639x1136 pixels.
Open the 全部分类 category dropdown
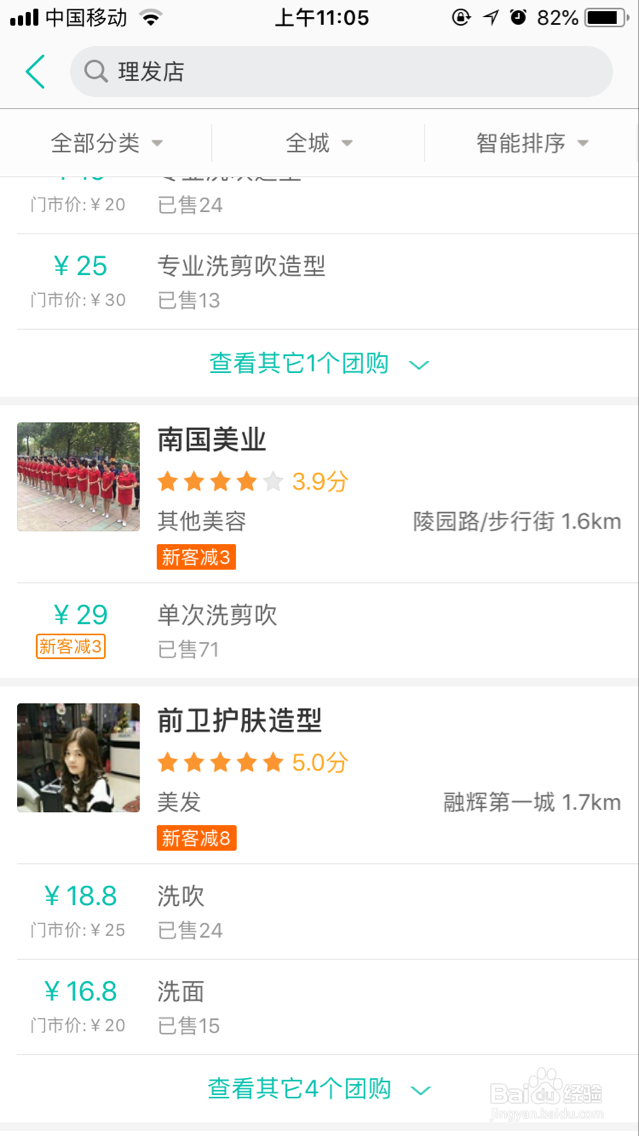click(106, 143)
